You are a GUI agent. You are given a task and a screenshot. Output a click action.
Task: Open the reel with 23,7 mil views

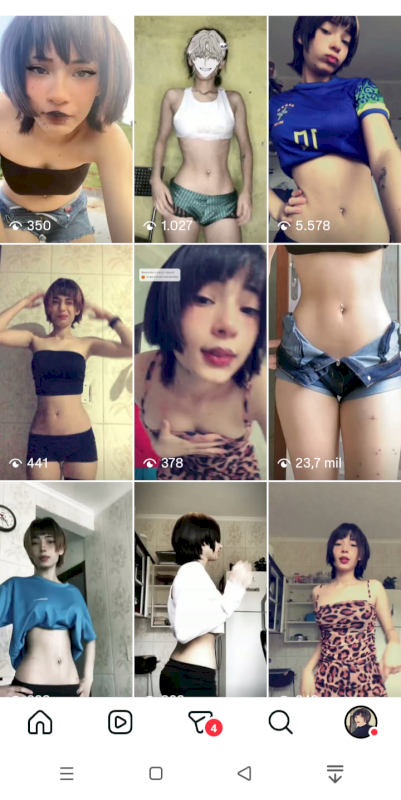[335, 362]
